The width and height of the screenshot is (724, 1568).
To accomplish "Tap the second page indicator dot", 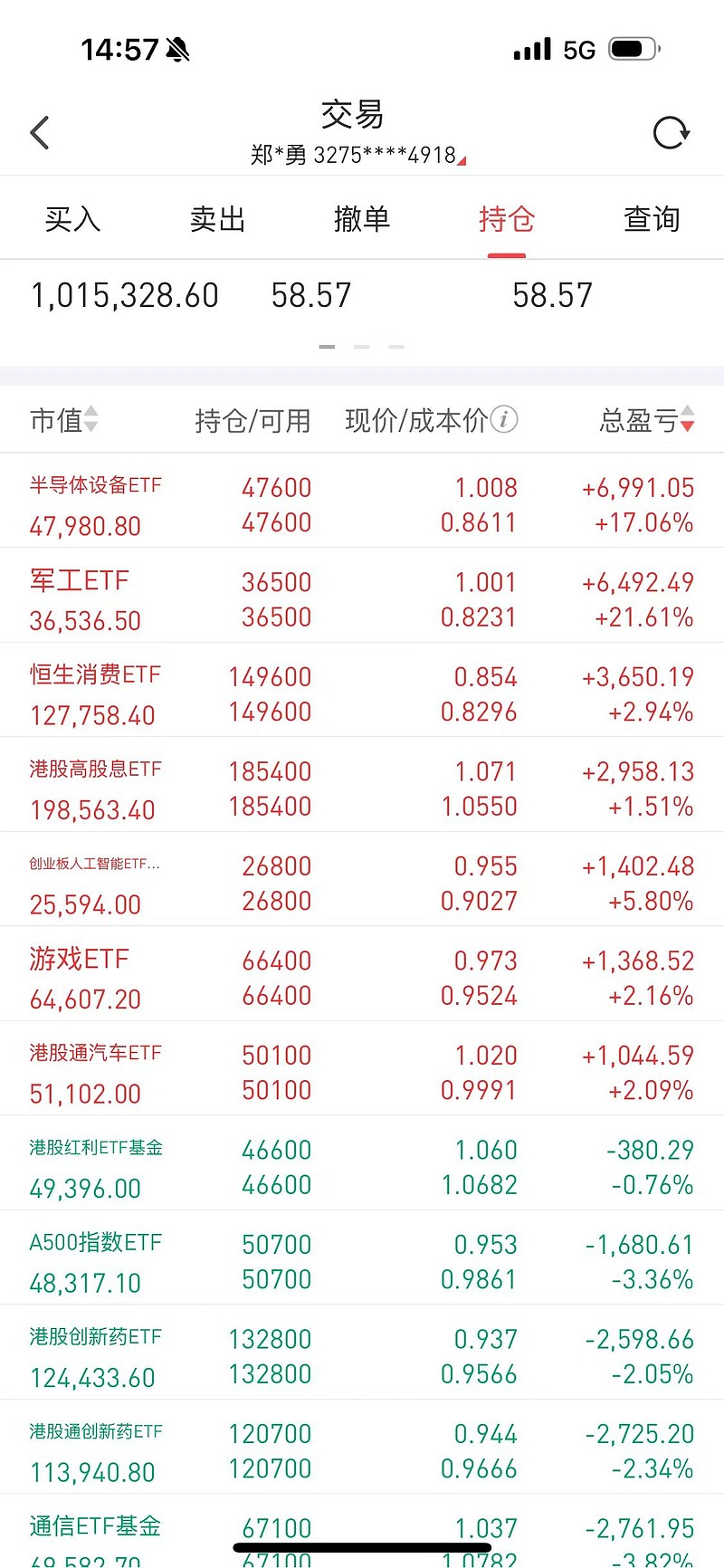I will pos(361,346).
